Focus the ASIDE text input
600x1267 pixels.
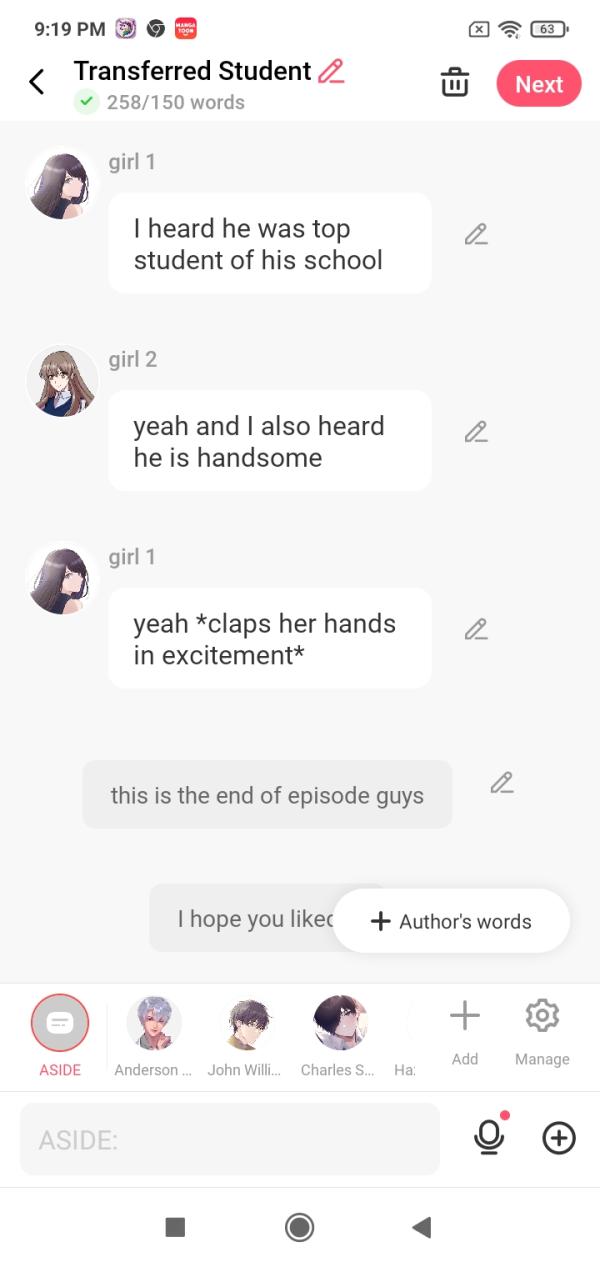pyautogui.click(x=230, y=1139)
